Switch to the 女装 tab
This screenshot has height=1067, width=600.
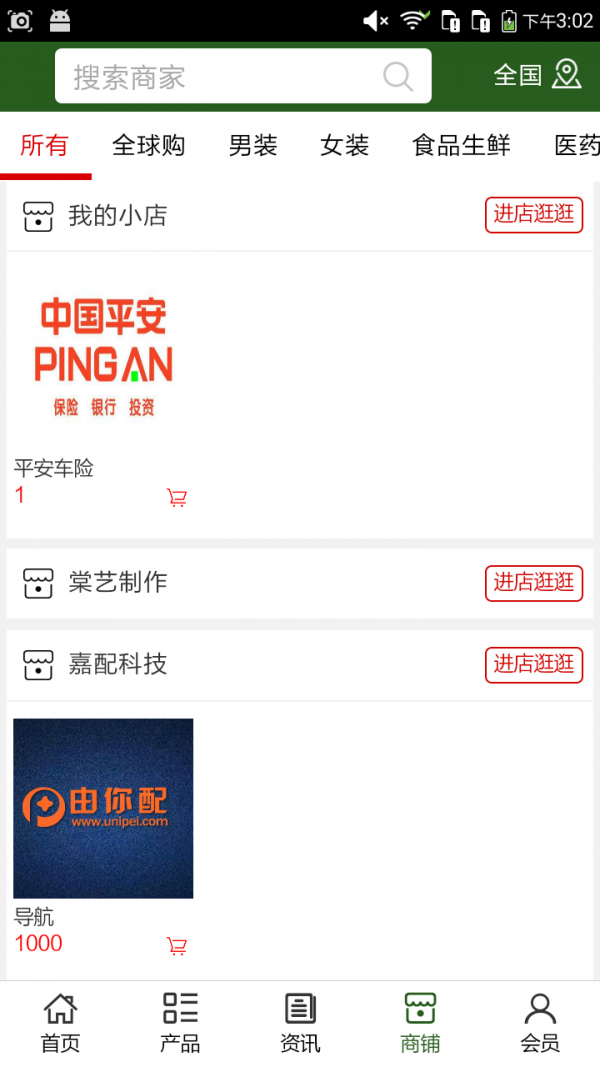(344, 146)
